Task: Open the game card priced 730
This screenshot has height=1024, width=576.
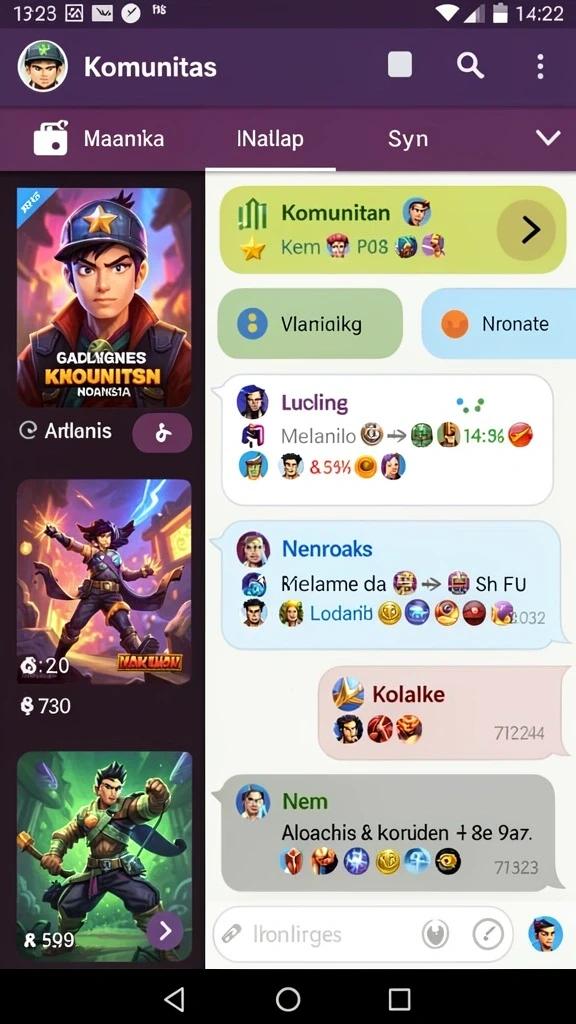Action: click(x=104, y=582)
